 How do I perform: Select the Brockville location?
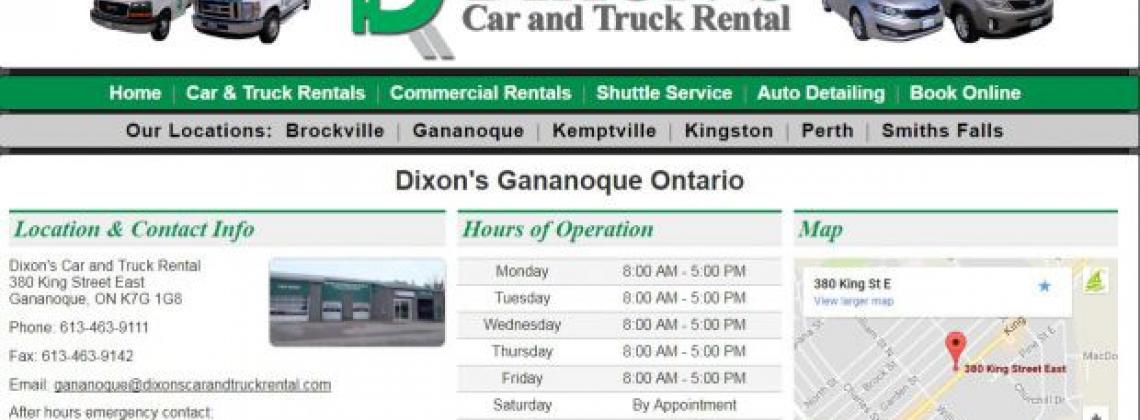(x=335, y=131)
